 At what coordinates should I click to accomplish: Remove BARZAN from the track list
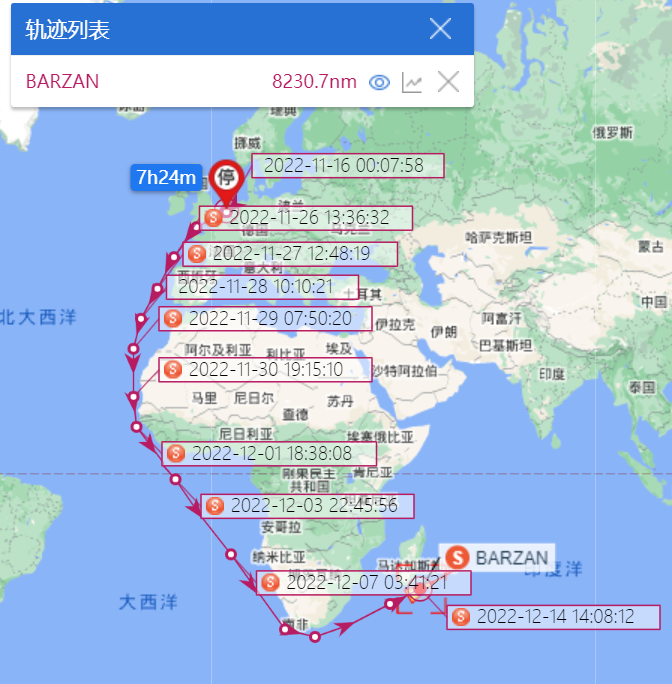pyautogui.click(x=448, y=82)
